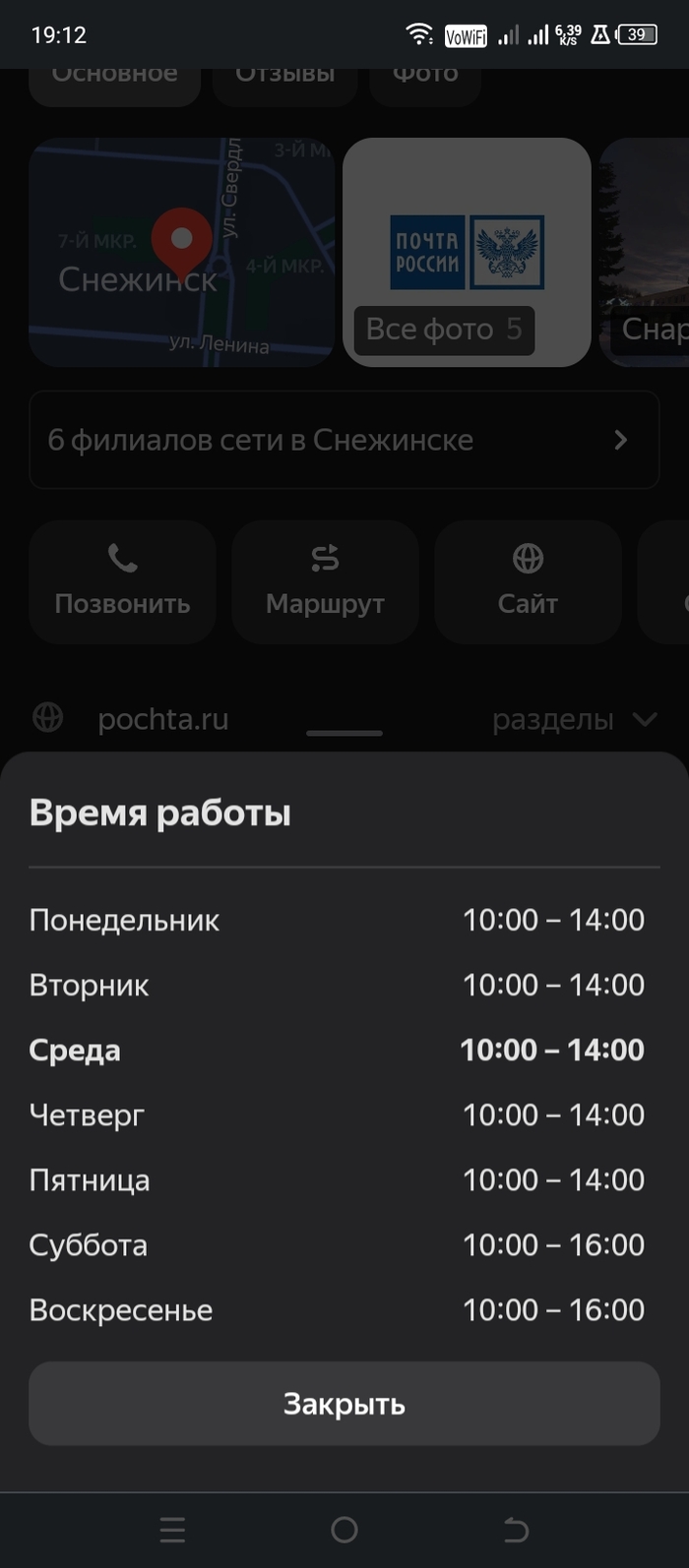Expand the разделы dropdown
The image size is (689, 1568).
574,719
